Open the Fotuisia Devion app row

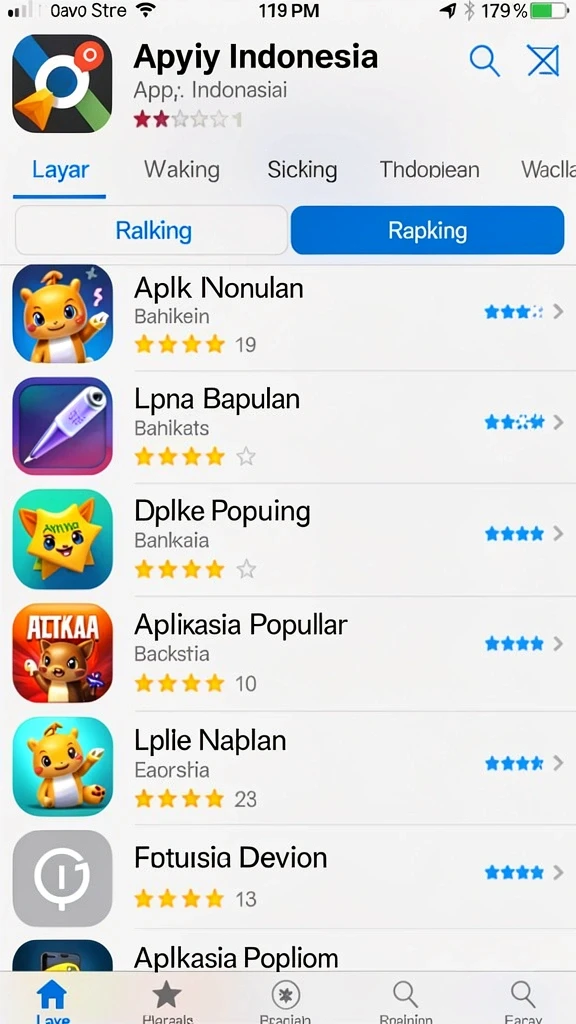(x=288, y=877)
